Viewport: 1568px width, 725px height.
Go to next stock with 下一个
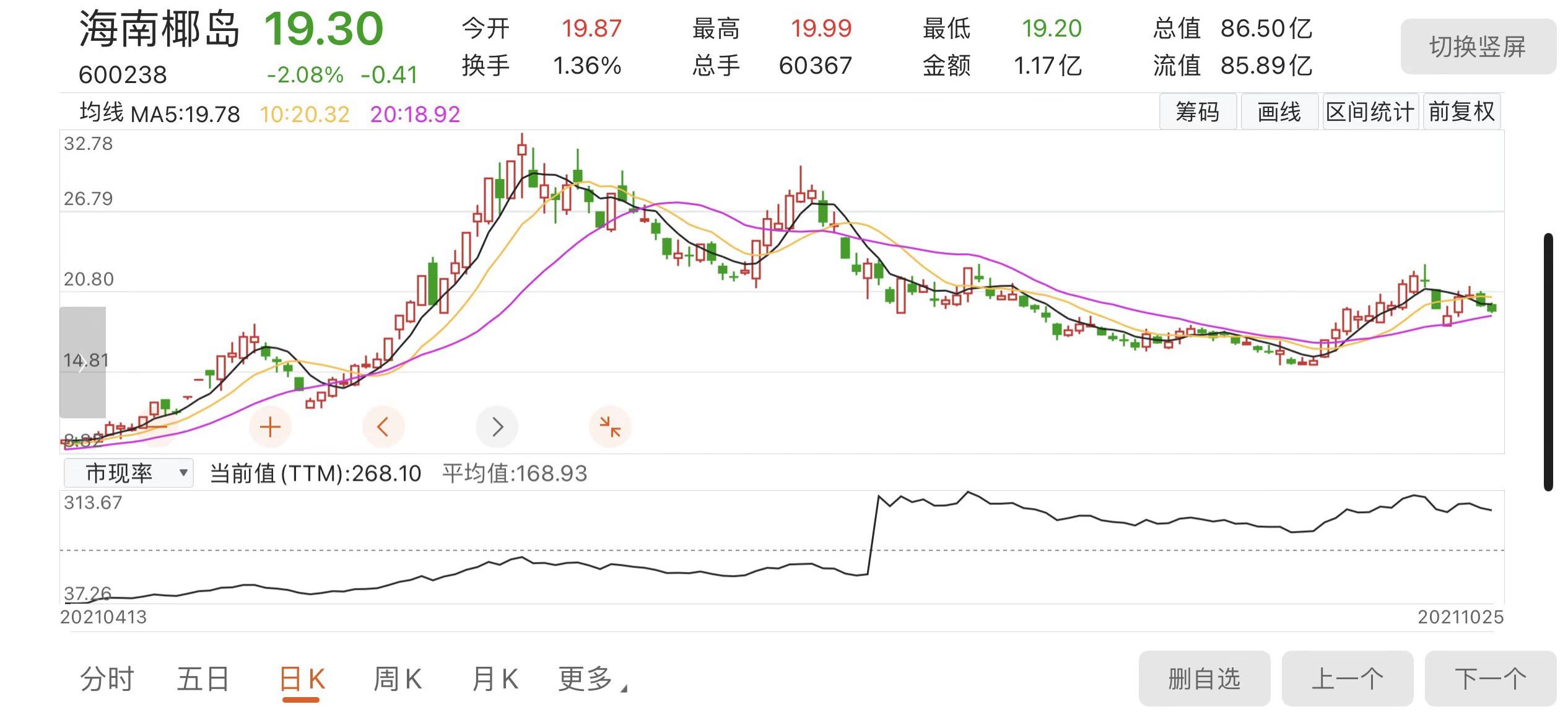pyautogui.click(x=1491, y=679)
